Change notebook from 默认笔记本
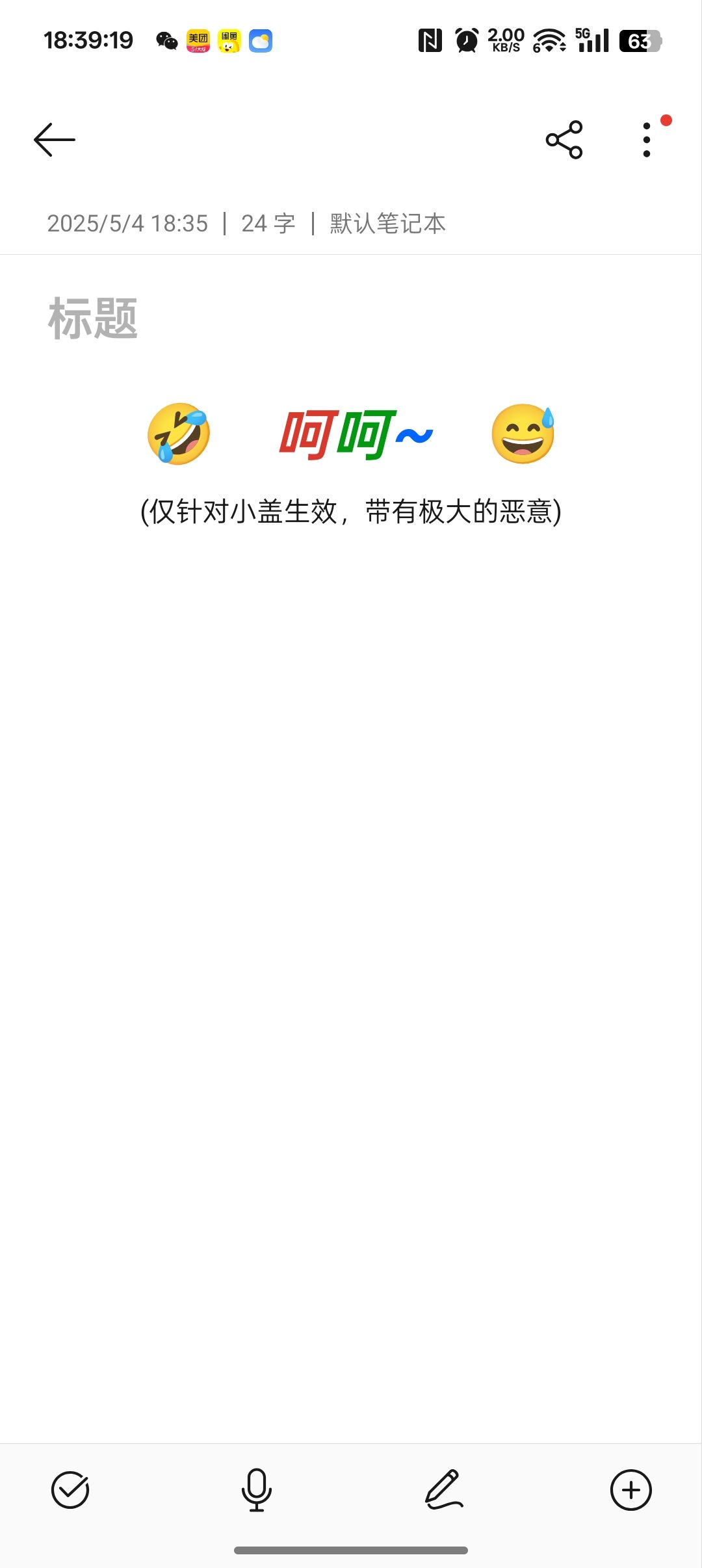 pos(387,224)
